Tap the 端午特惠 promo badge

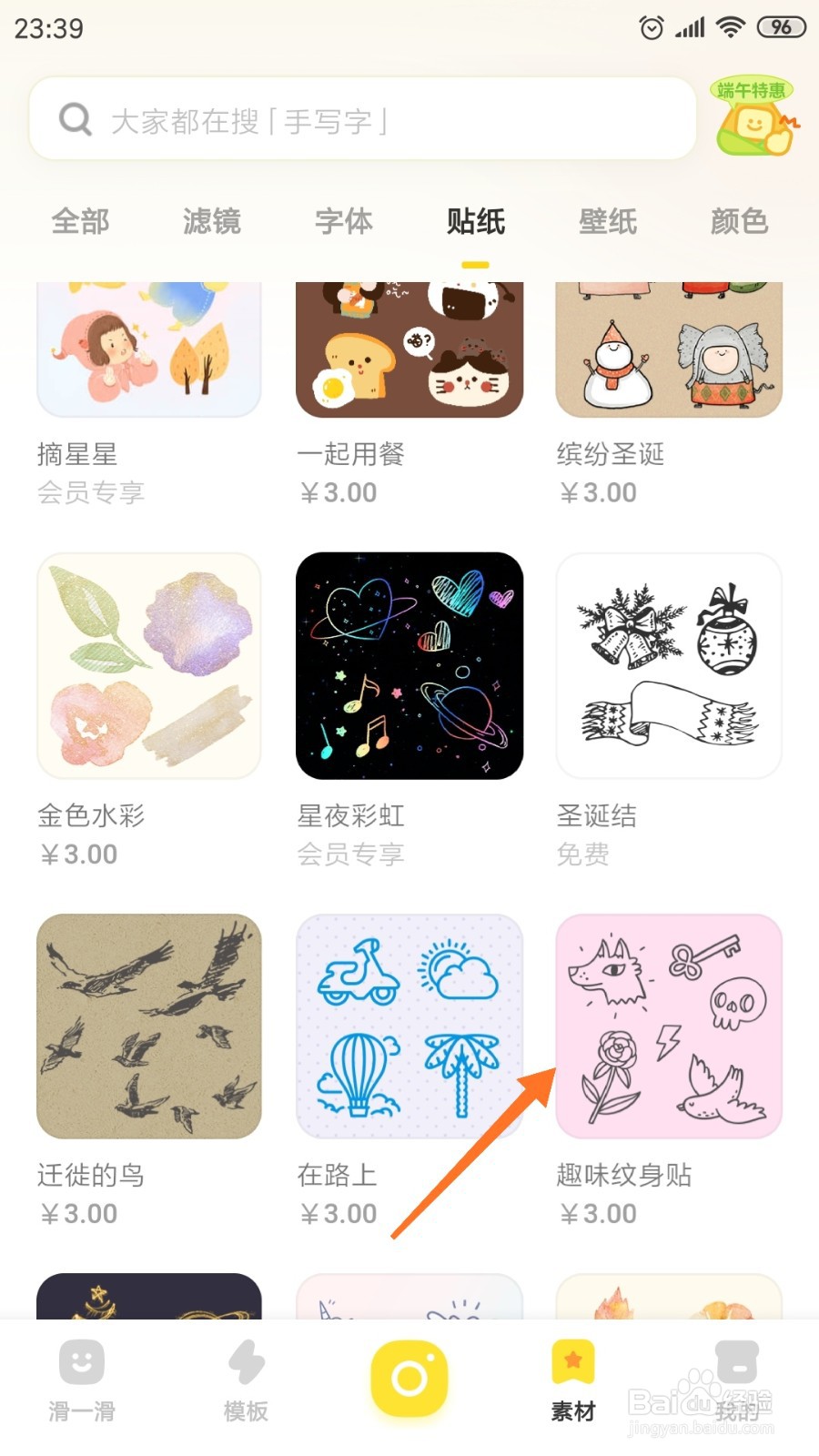coord(752,118)
